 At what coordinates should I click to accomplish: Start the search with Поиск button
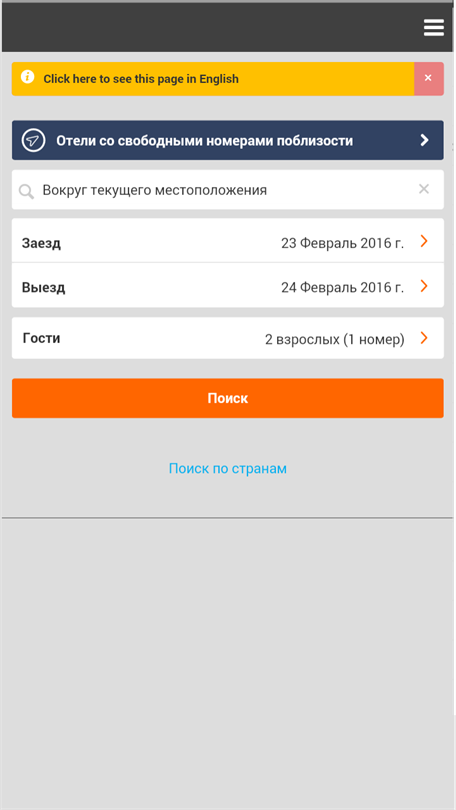[228, 398]
